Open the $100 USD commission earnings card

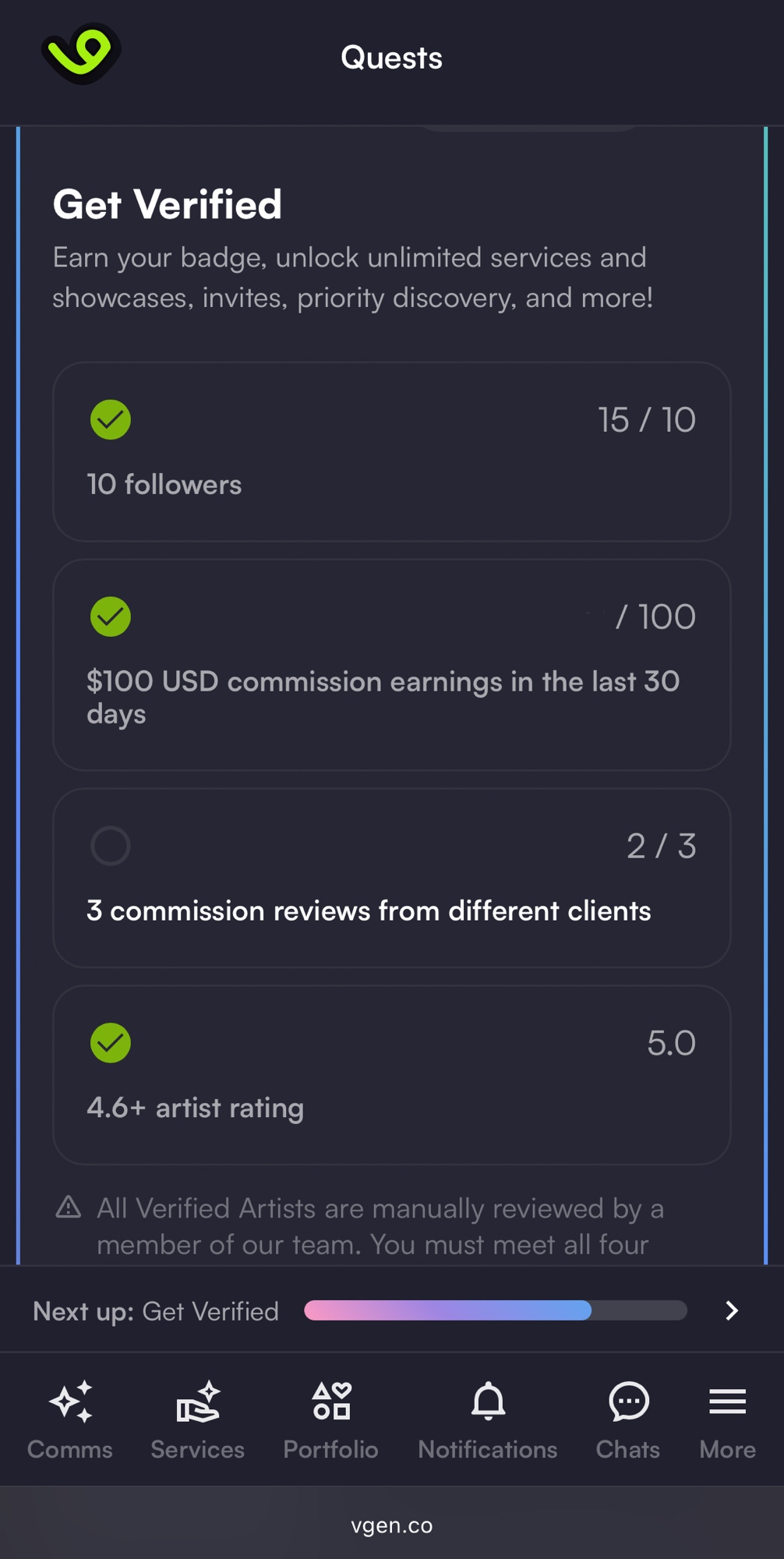tap(391, 665)
